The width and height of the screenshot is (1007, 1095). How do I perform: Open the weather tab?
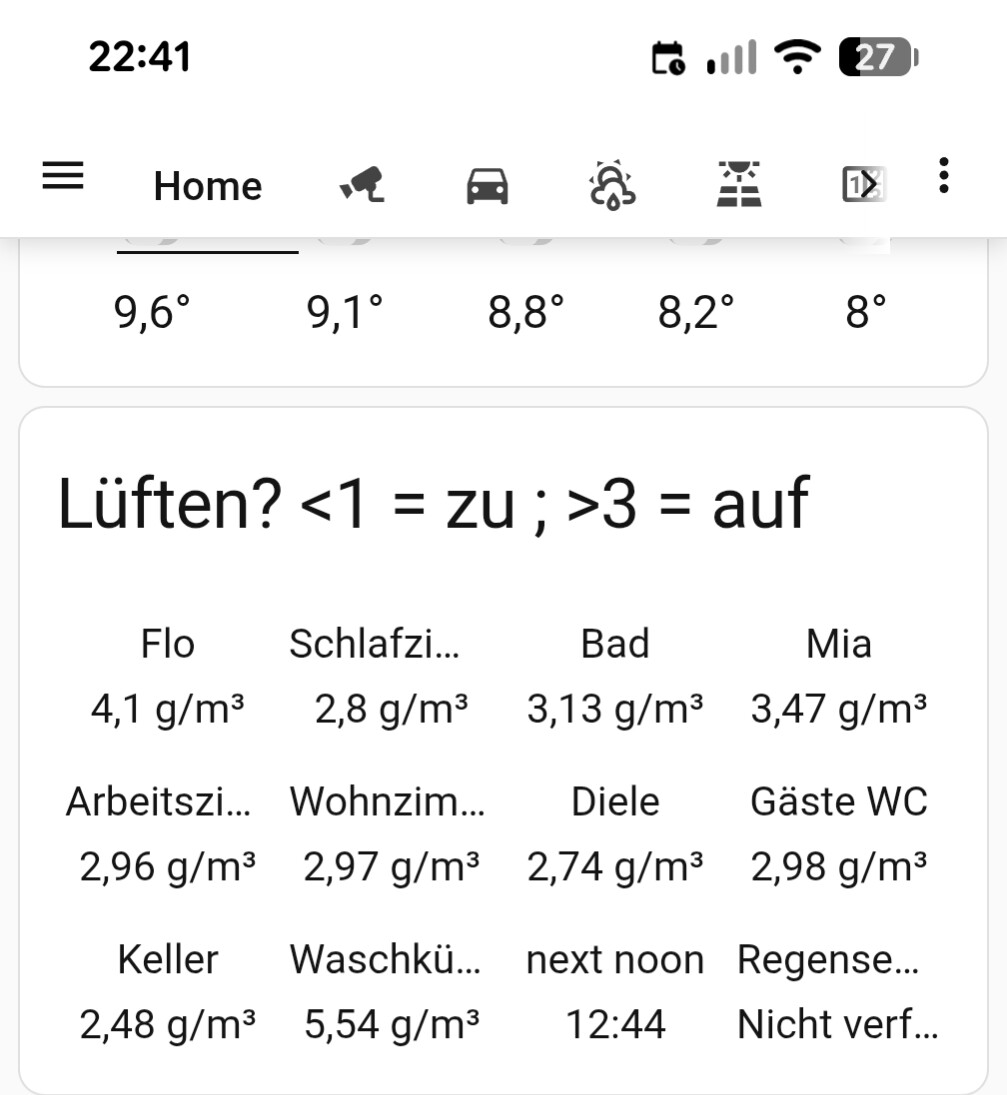coord(612,186)
